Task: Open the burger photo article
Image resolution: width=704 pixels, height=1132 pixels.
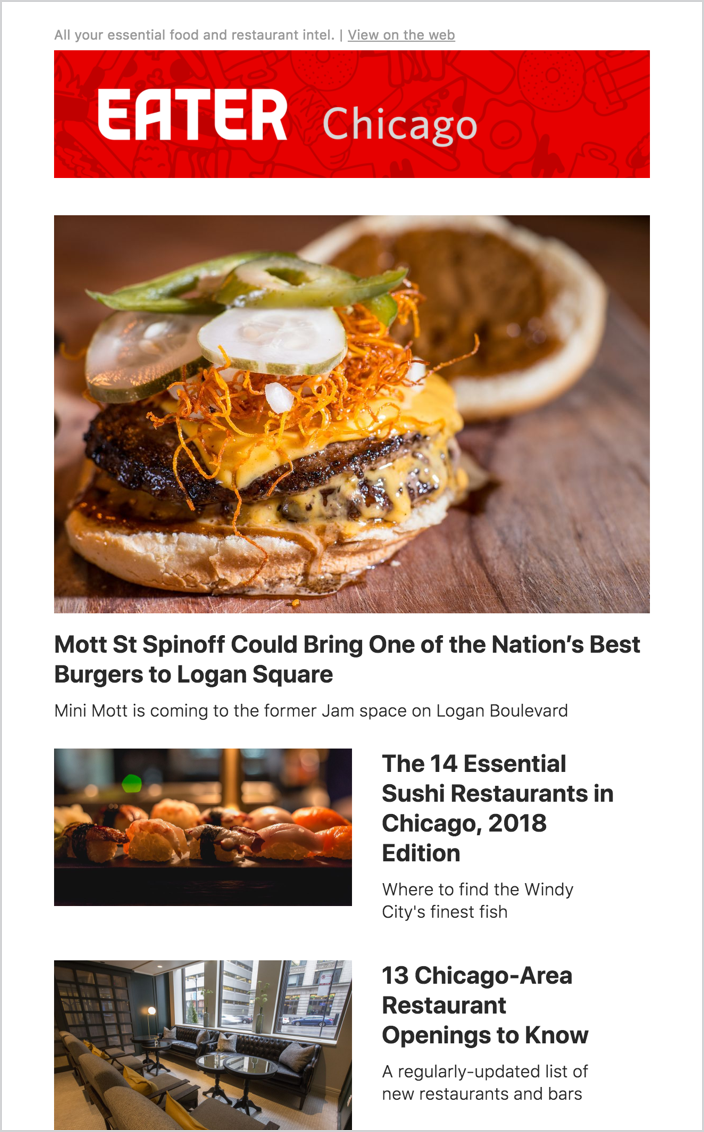Action: (351, 414)
